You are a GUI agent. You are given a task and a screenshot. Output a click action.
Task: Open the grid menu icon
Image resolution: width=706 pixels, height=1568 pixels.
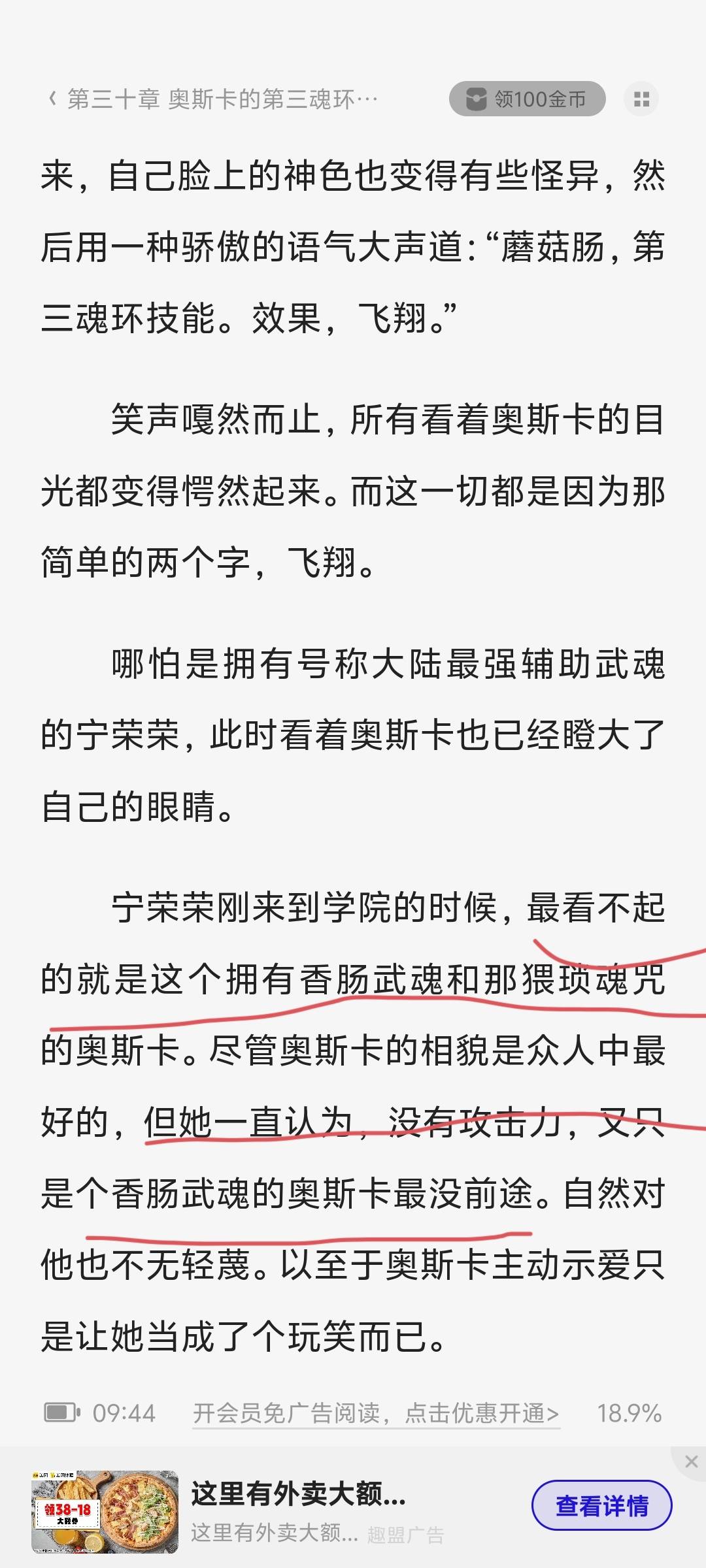point(641,99)
